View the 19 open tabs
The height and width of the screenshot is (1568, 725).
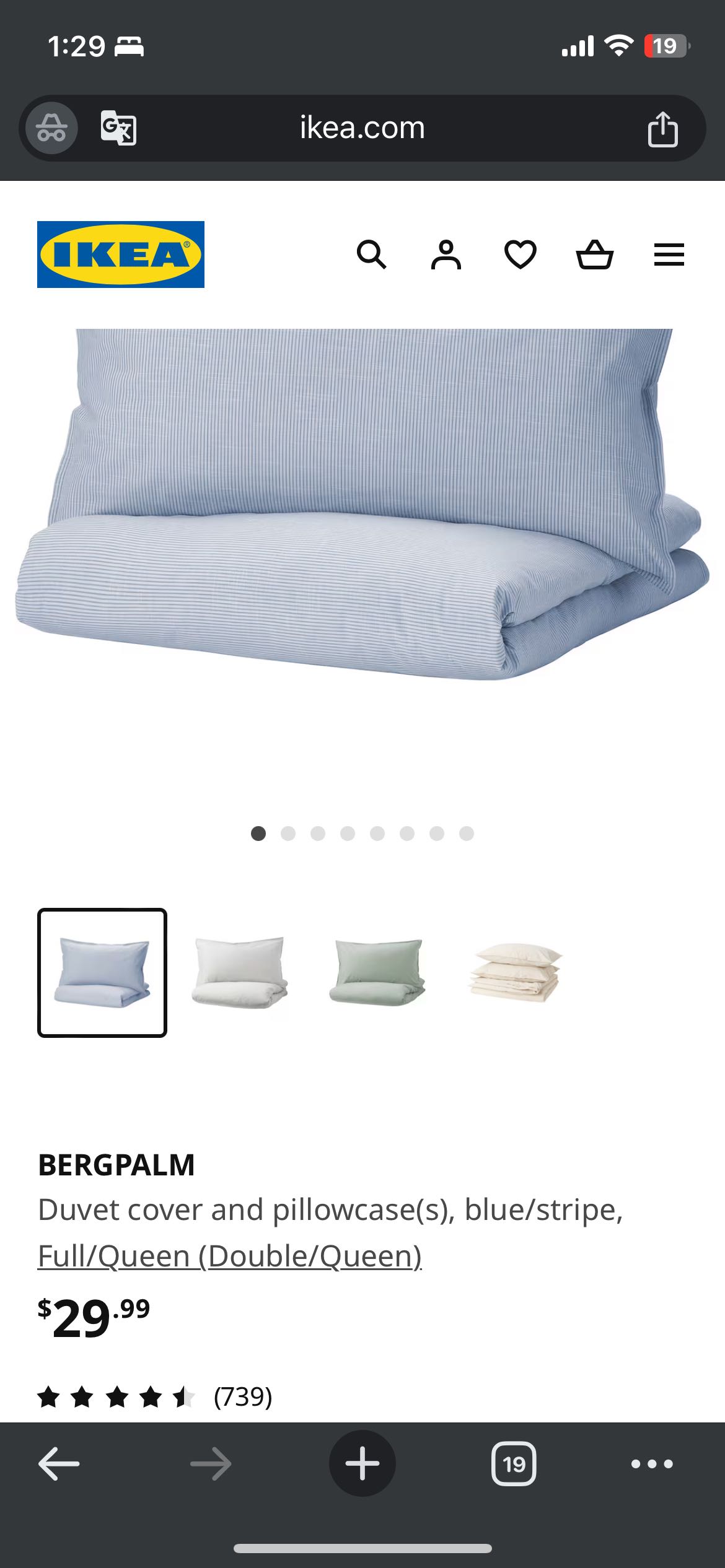point(514,1464)
